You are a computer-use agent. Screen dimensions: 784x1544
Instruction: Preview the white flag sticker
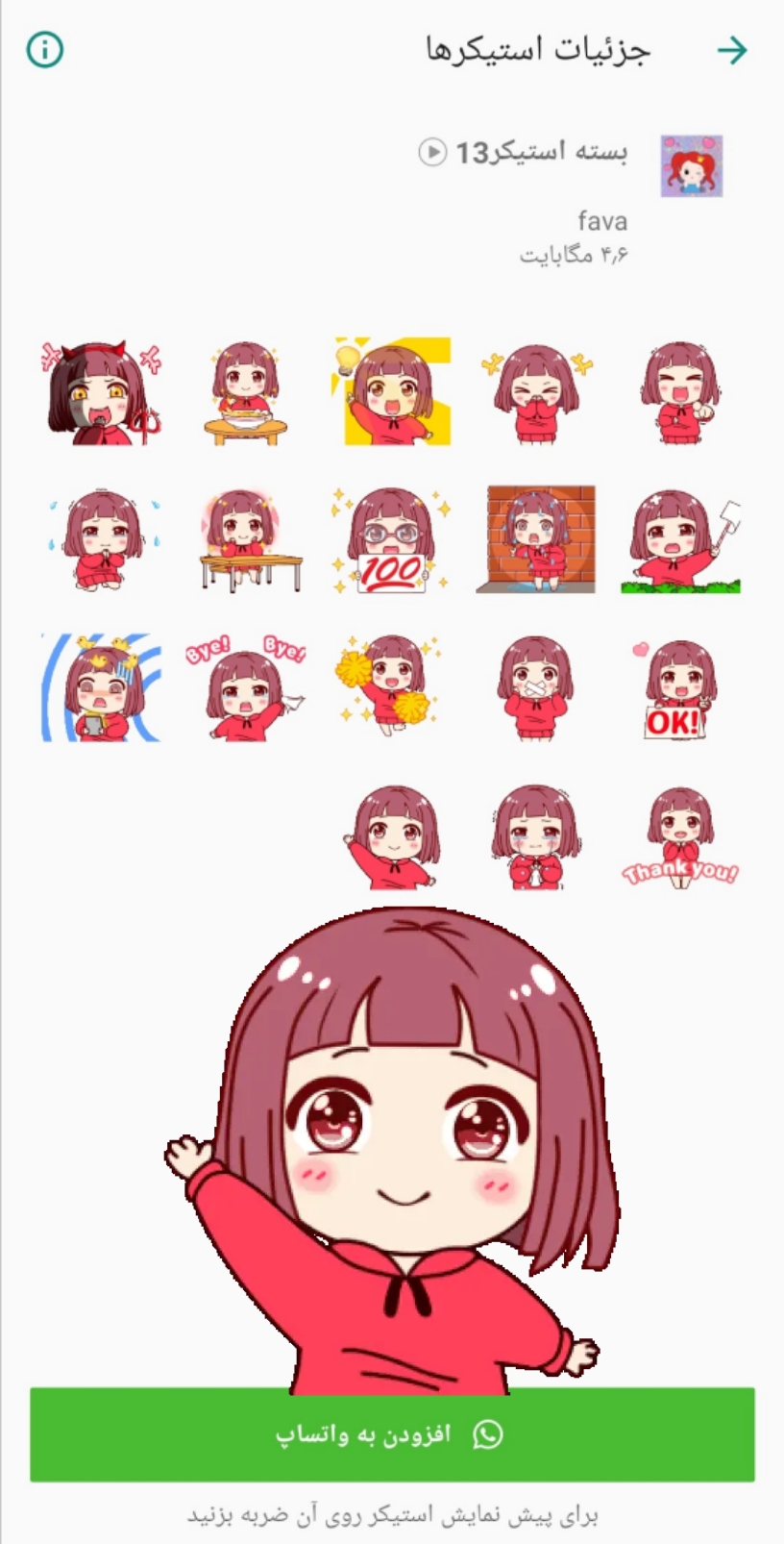pyautogui.click(x=679, y=540)
